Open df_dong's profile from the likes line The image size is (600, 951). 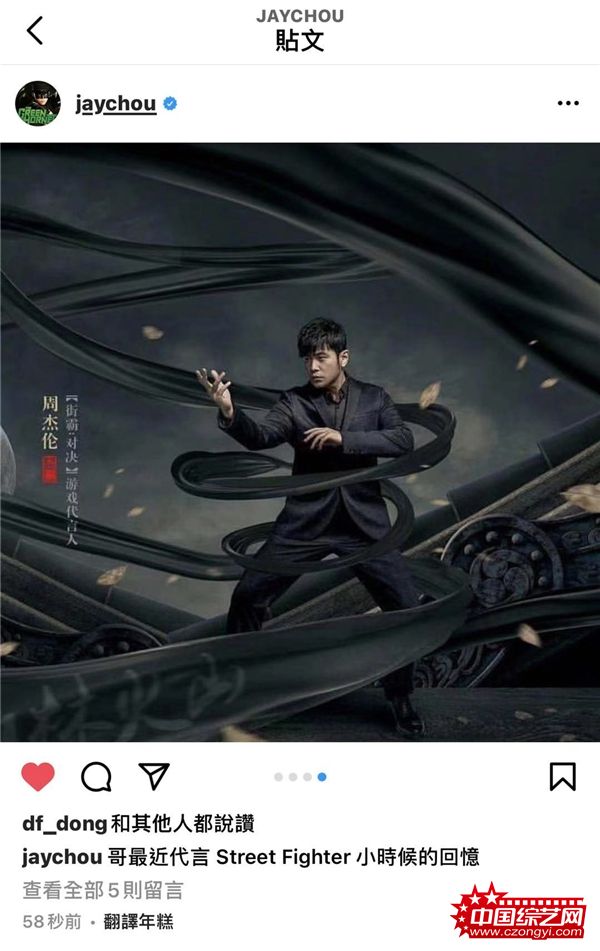click(x=64, y=823)
